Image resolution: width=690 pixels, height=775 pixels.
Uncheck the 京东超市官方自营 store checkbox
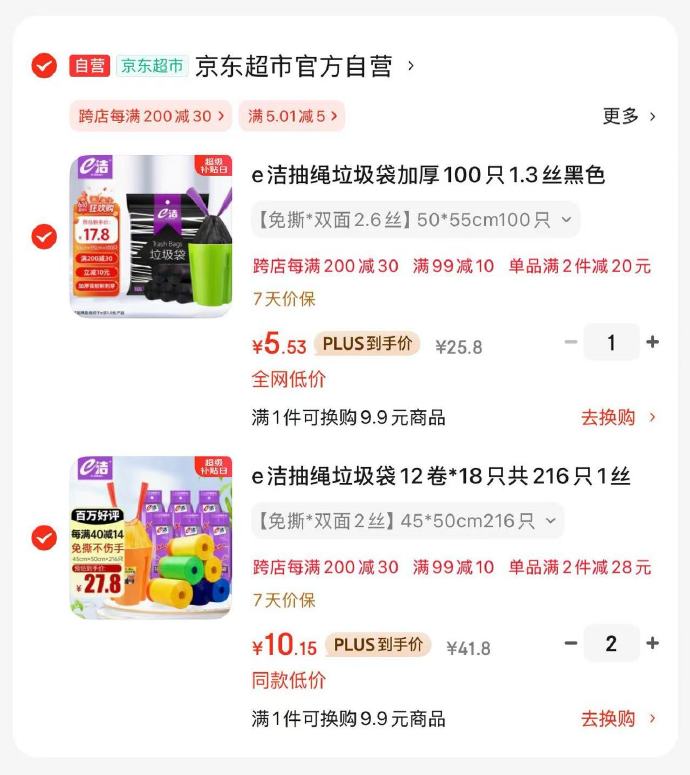click(44, 66)
